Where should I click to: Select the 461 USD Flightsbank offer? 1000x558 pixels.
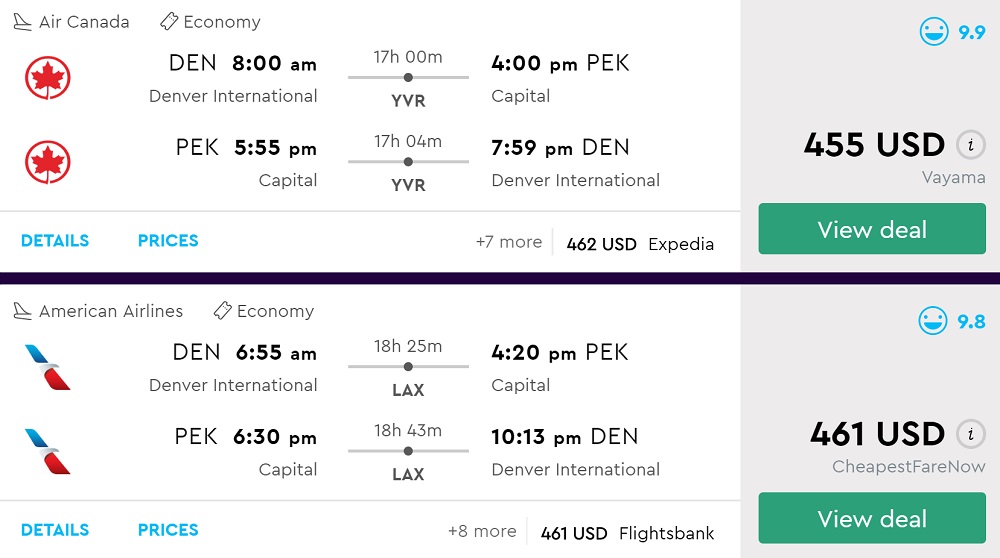[627, 533]
